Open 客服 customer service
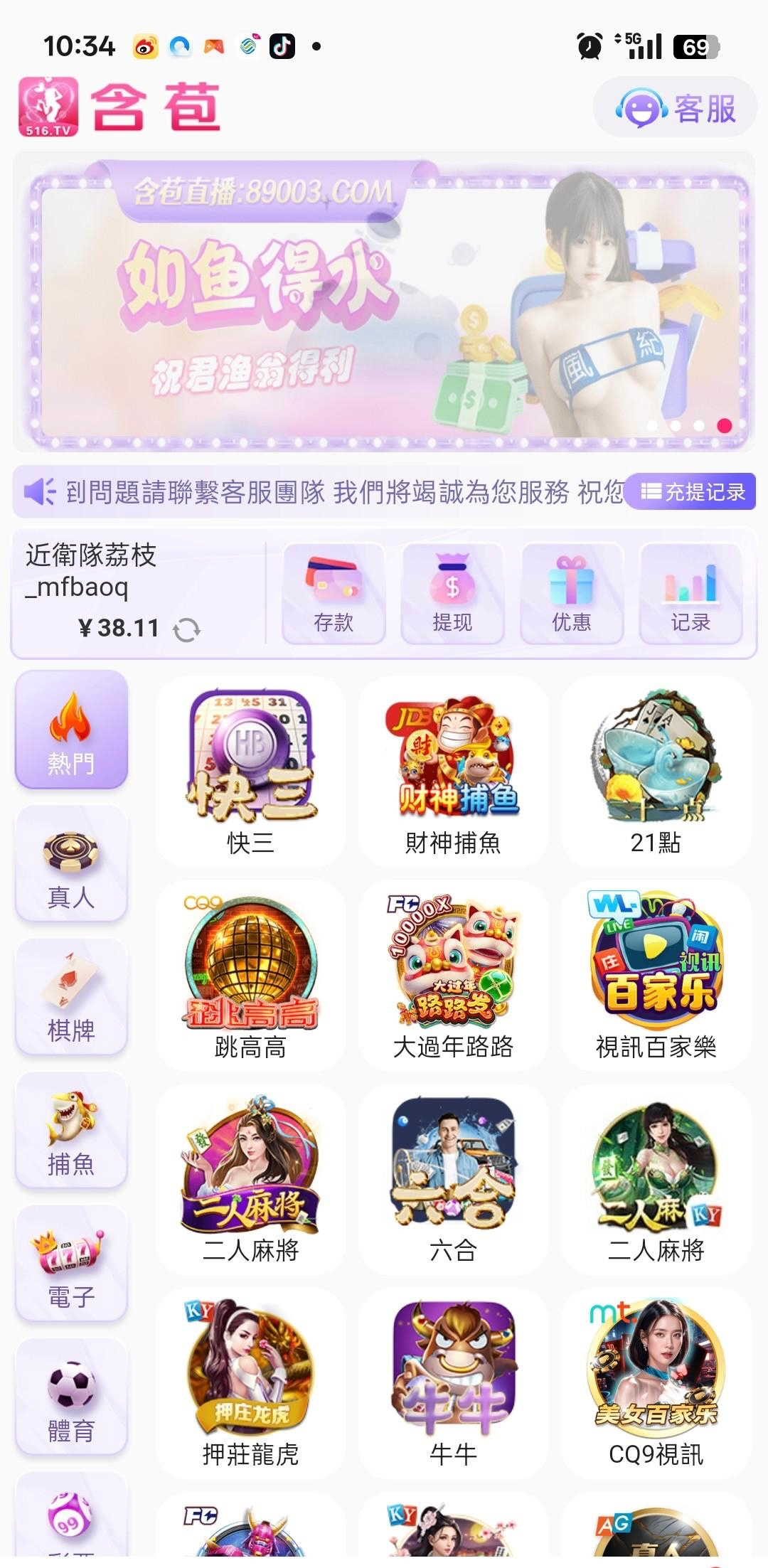Image resolution: width=768 pixels, height=1568 pixels. [676, 108]
